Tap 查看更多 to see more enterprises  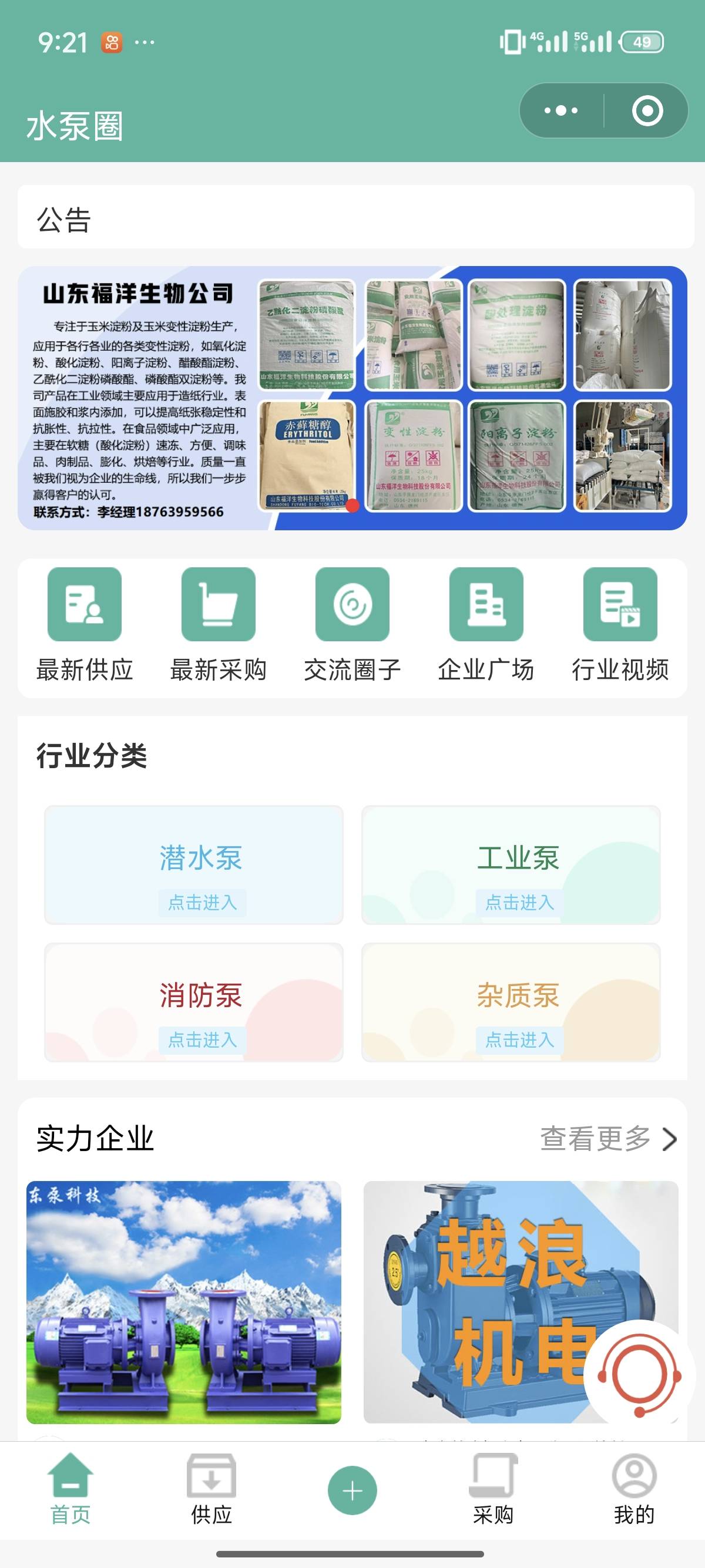click(607, 1139)
